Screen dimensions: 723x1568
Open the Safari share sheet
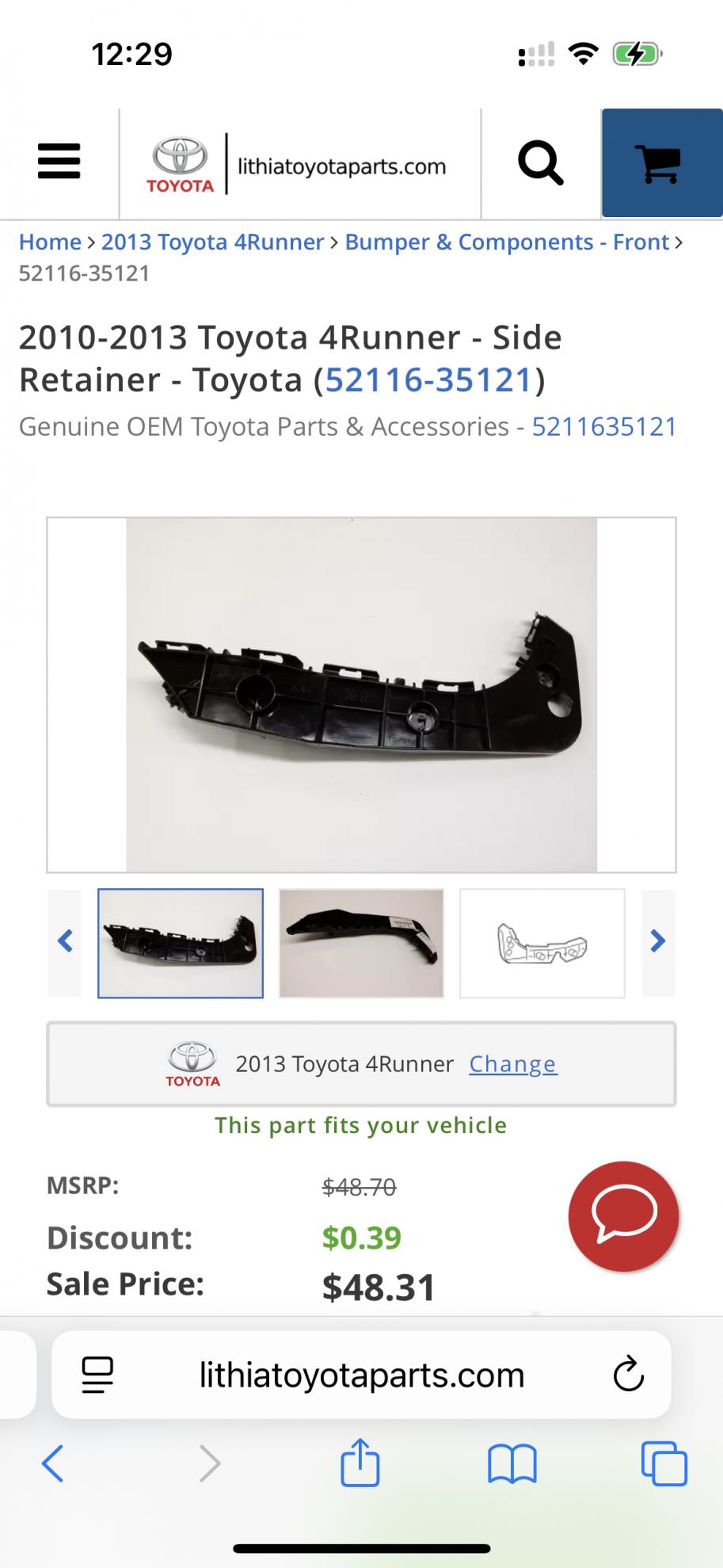pos(360,1462)
